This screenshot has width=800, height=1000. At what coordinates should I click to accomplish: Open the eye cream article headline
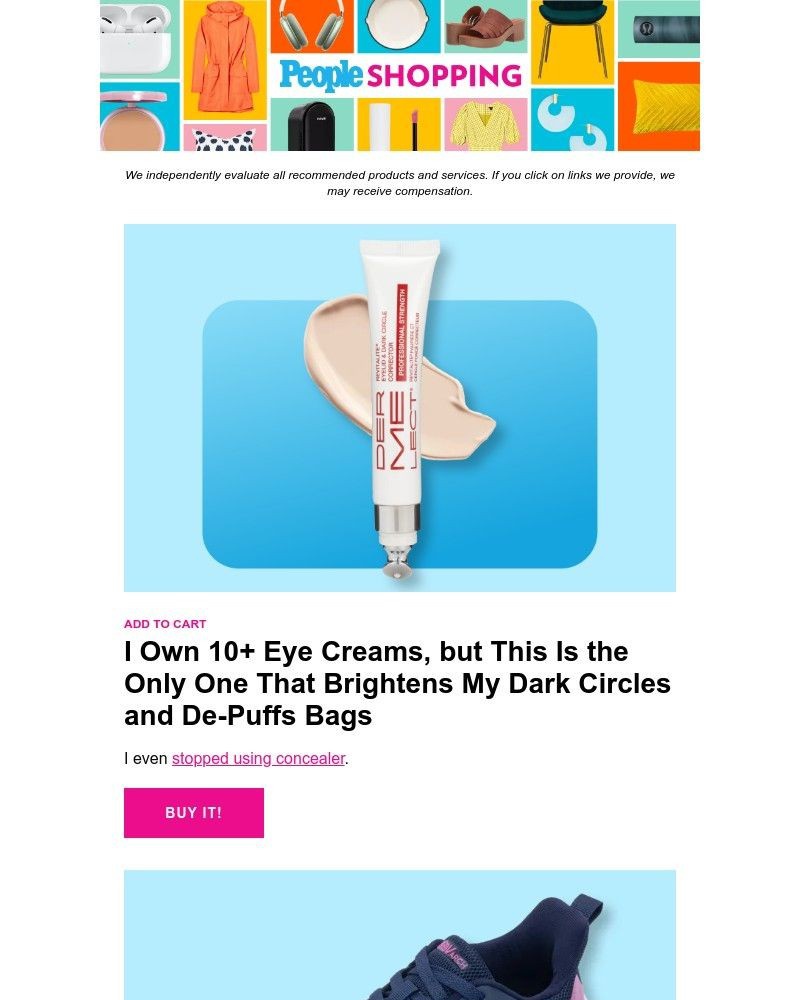coord(397,684)
